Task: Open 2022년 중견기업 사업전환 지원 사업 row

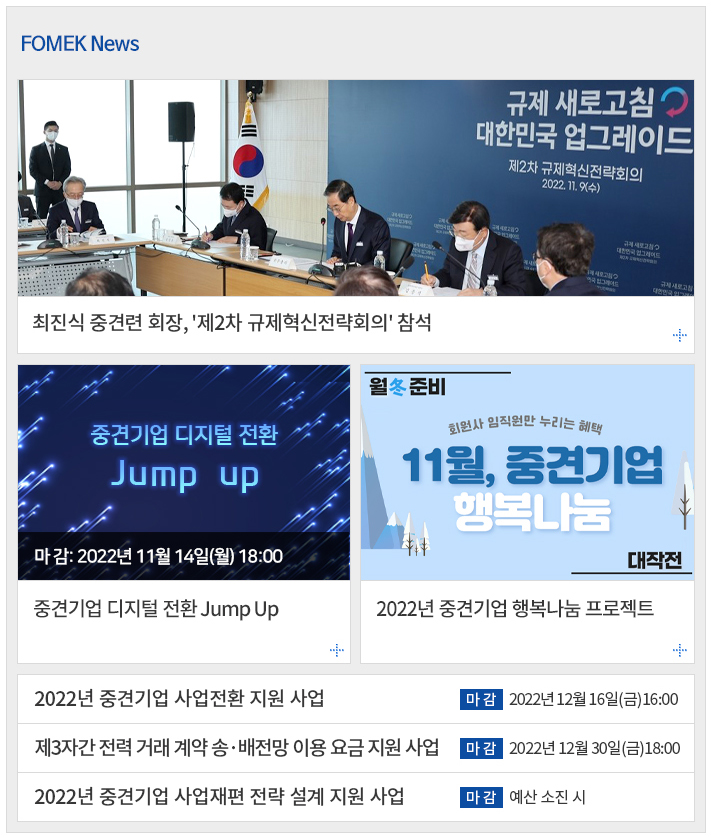Action: [179, 699]
